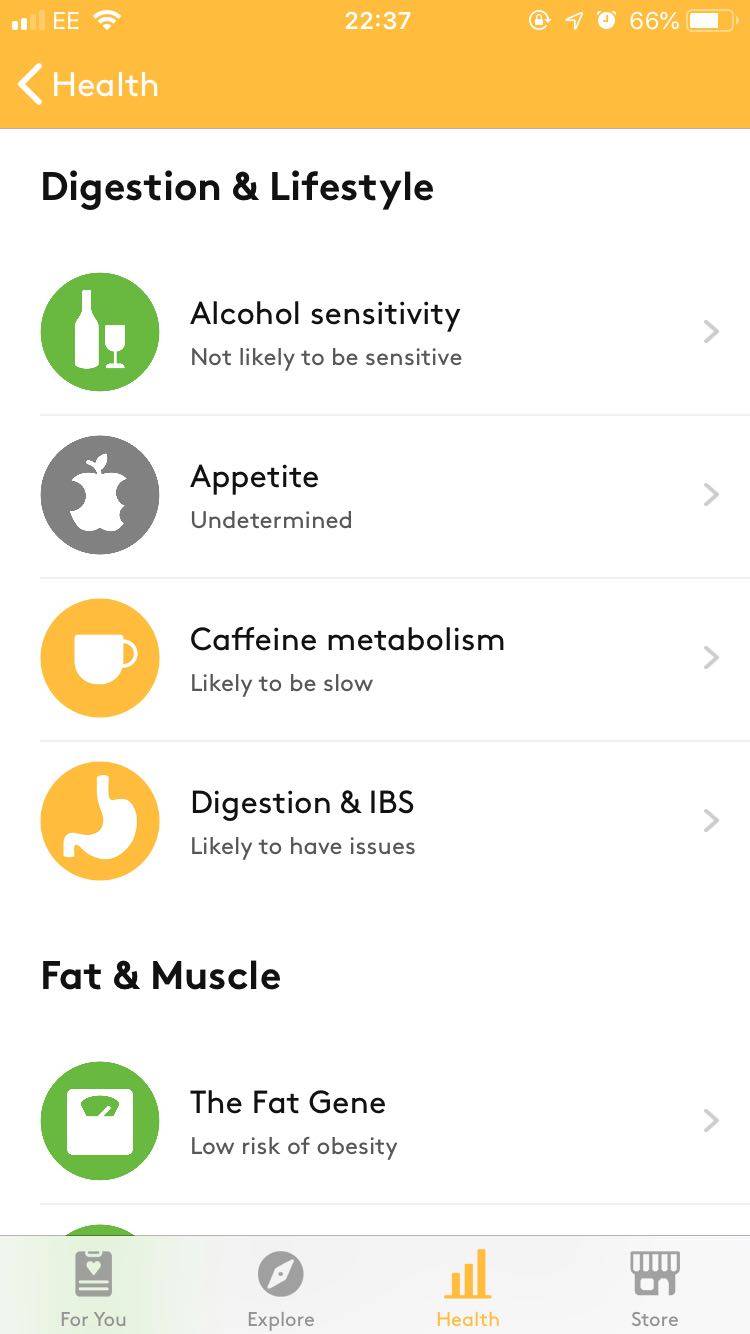Select the Health tab
The width and height of the screenshot is (750, 1334).
click(468, 1288)
